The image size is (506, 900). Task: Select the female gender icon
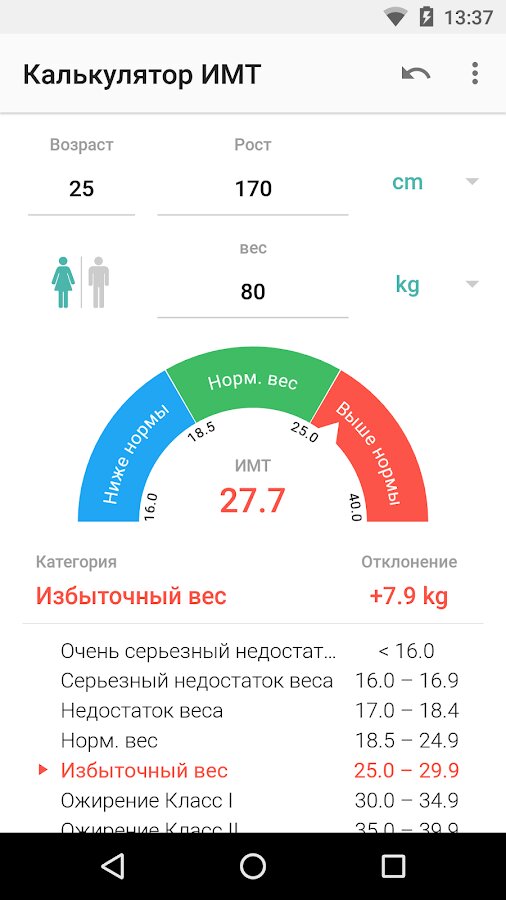[63, 282]
